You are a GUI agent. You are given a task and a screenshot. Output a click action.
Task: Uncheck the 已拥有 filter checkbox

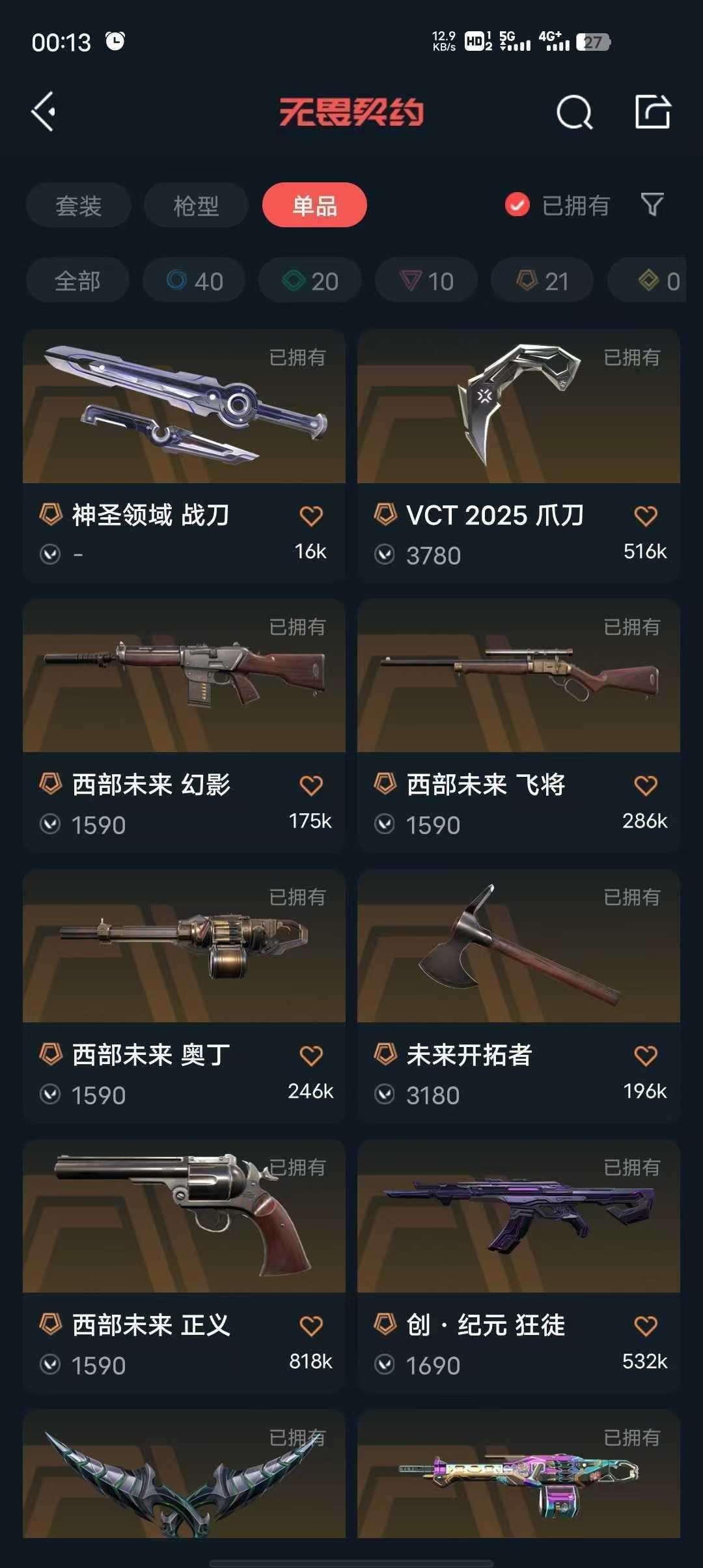pyautogui.click(x=517, y=205)
